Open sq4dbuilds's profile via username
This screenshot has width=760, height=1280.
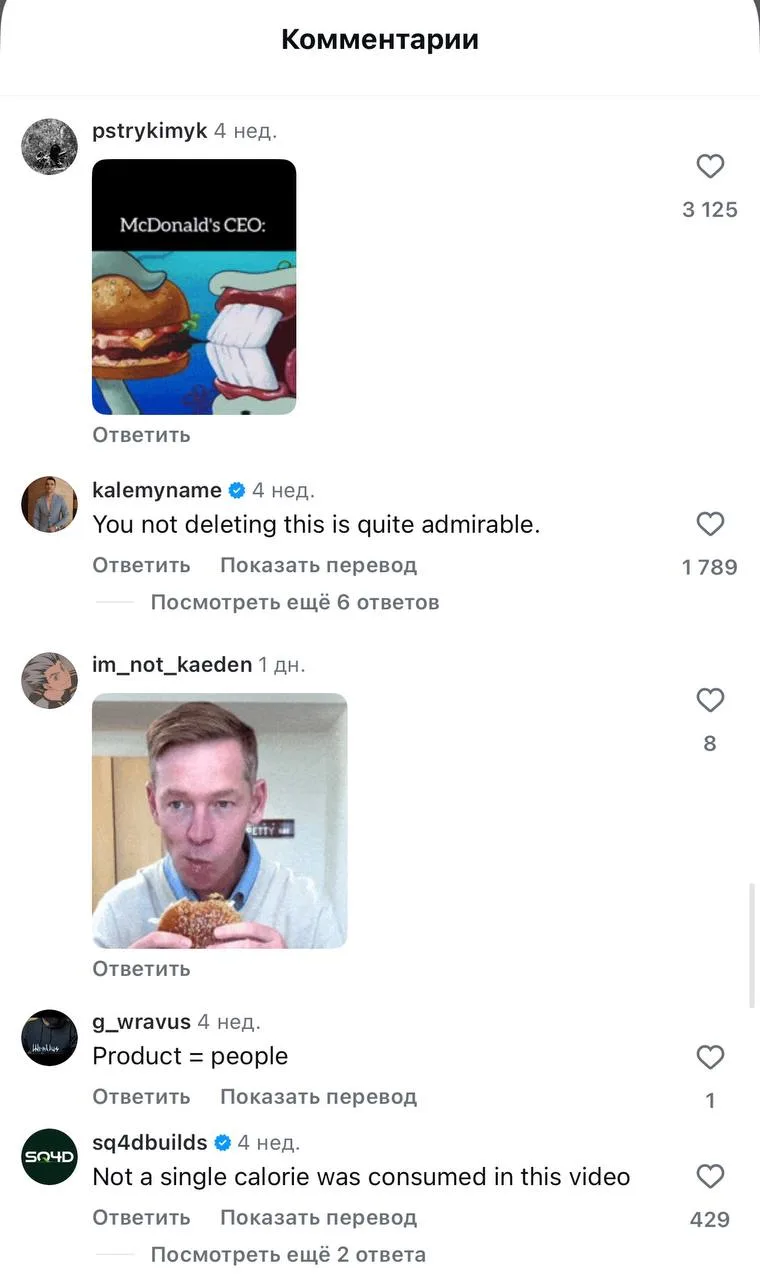click(x=149, y=1142)
